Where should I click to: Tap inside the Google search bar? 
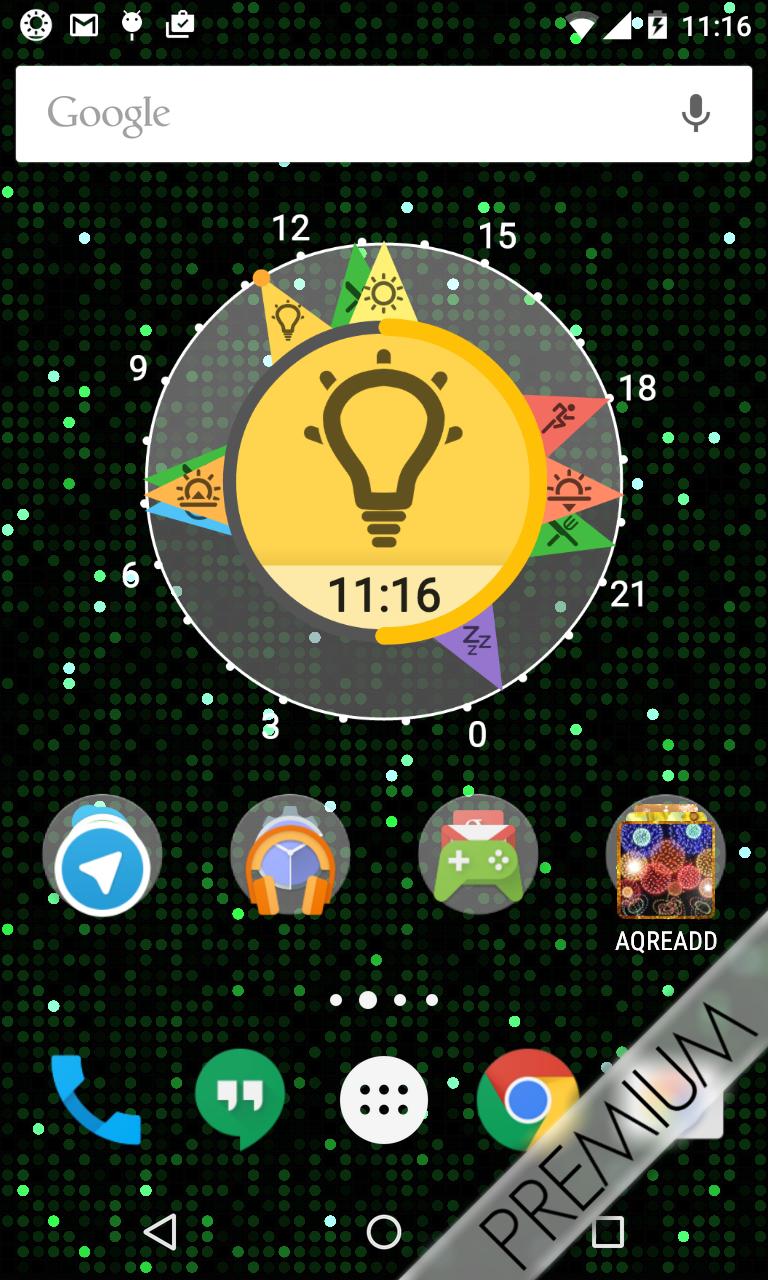tap(300, 114)
